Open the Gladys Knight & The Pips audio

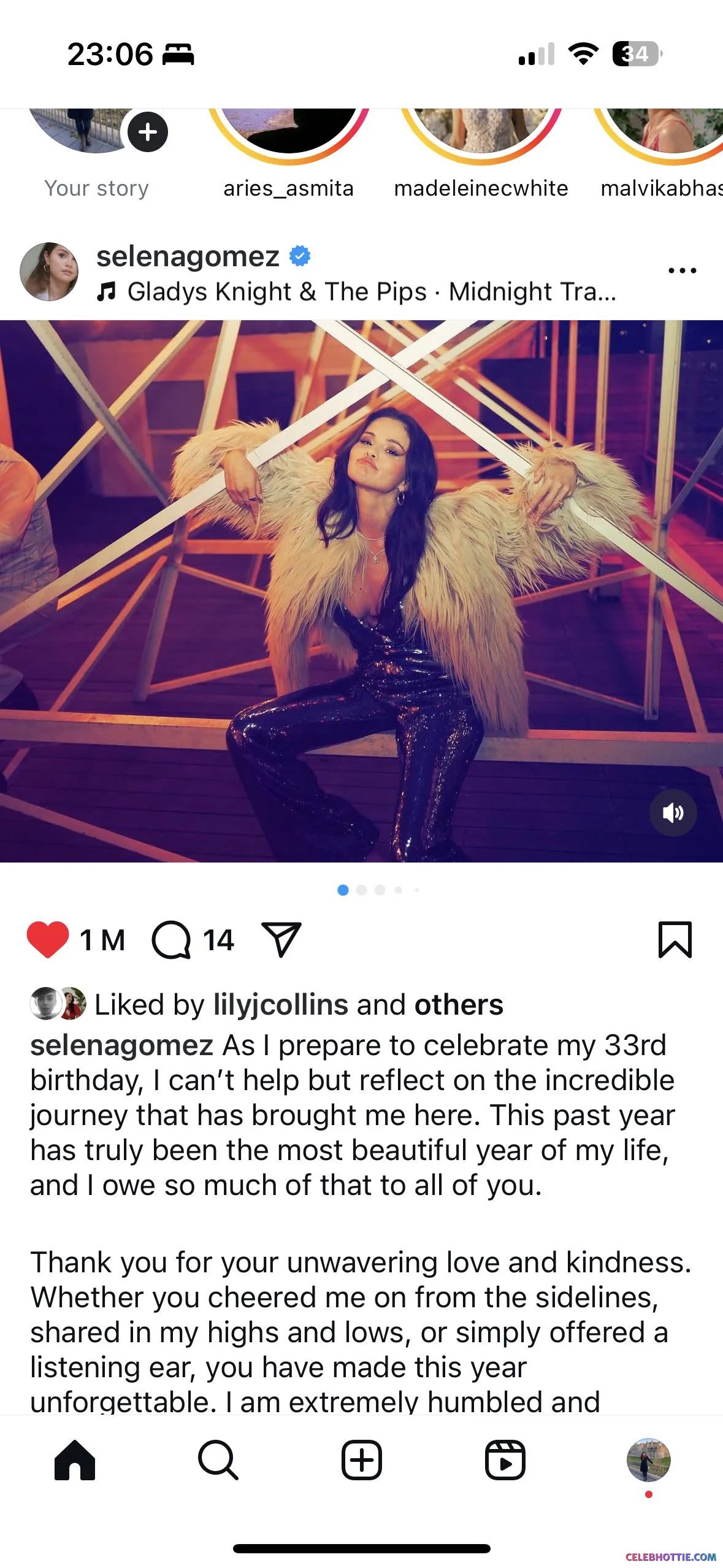point(356,292)
